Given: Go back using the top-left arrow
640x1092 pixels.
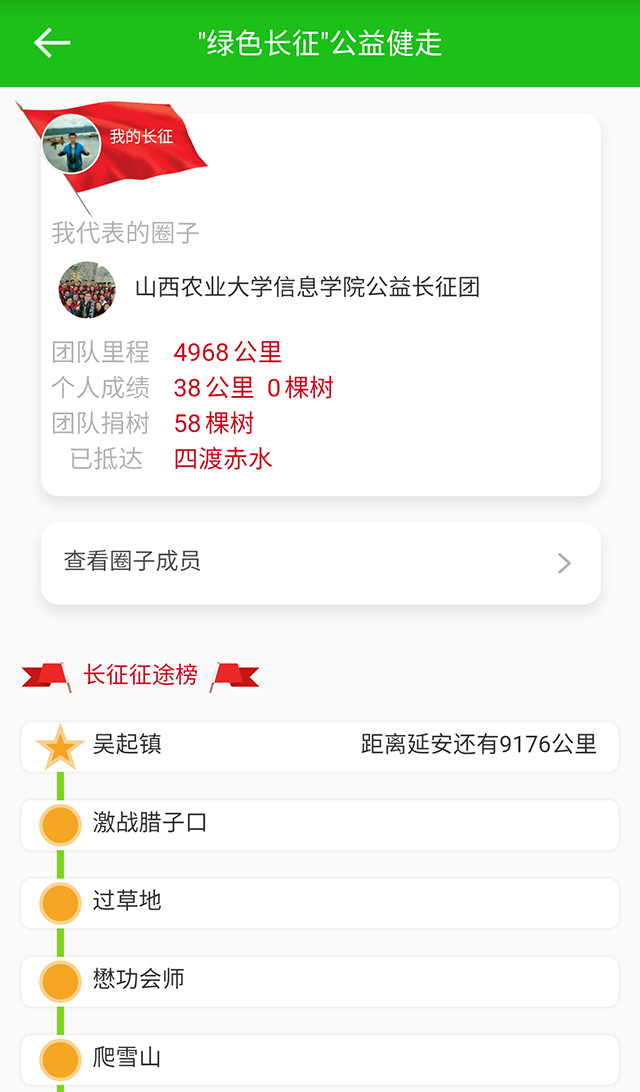Looking at the screenshot, I should (52, 43).
